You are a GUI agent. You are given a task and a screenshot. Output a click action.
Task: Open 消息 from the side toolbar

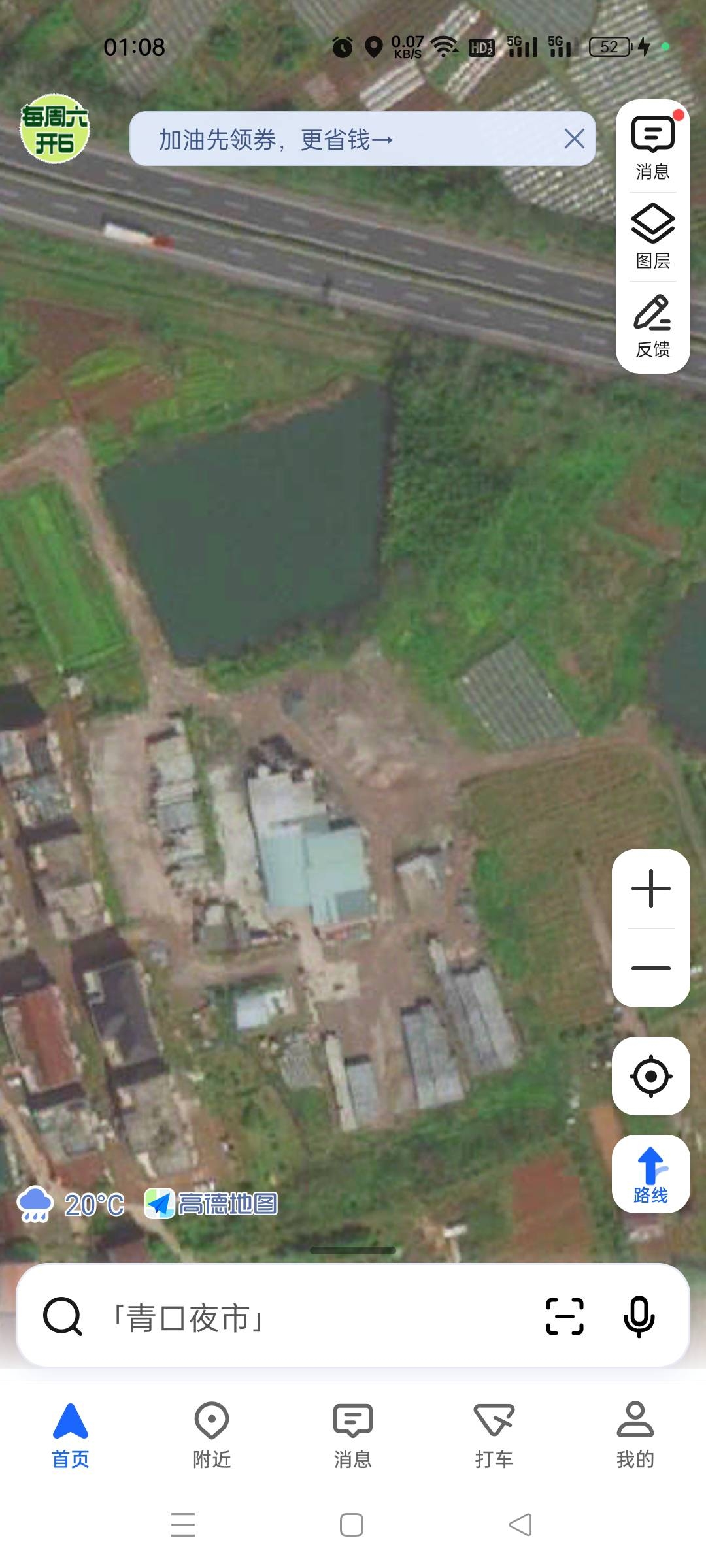pyautogui.click(x=652, y=148)
